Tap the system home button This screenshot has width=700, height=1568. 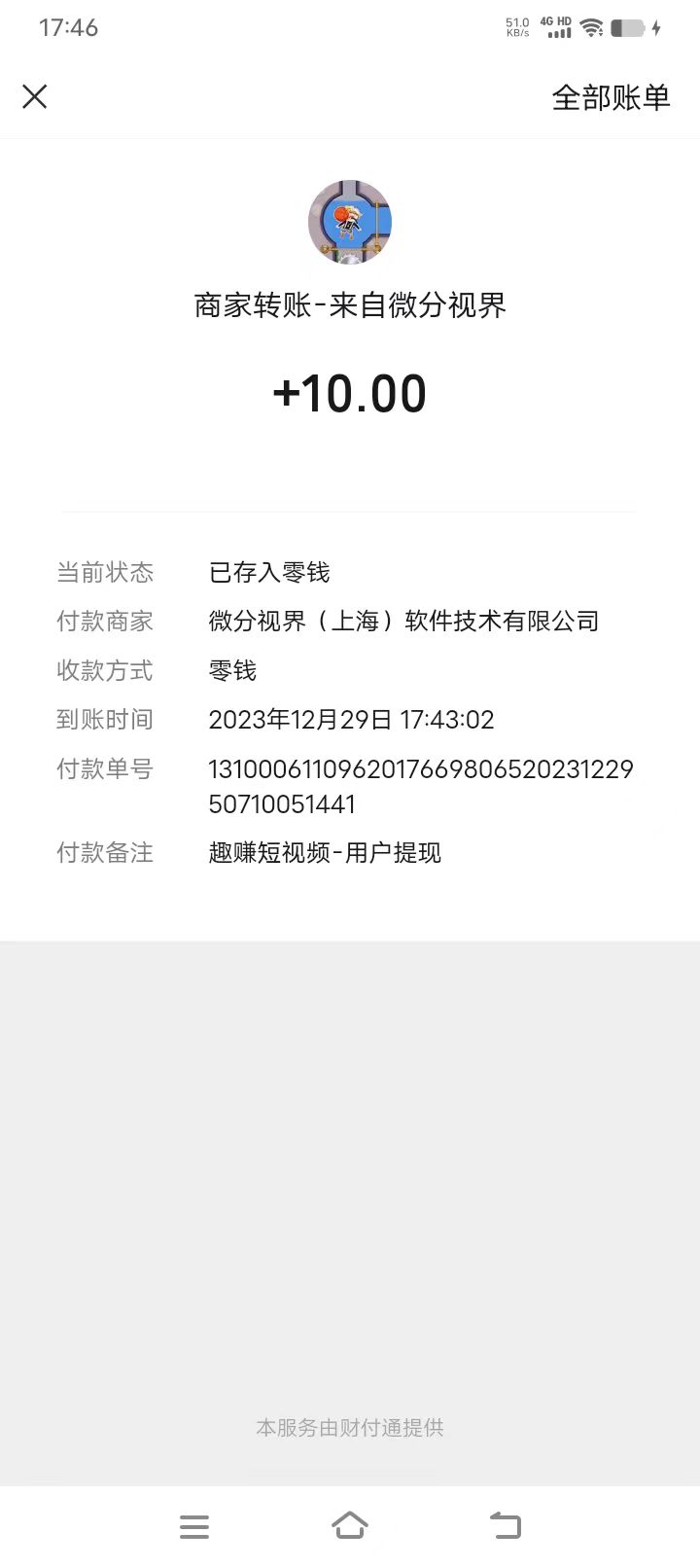[x=350, y=1525]
